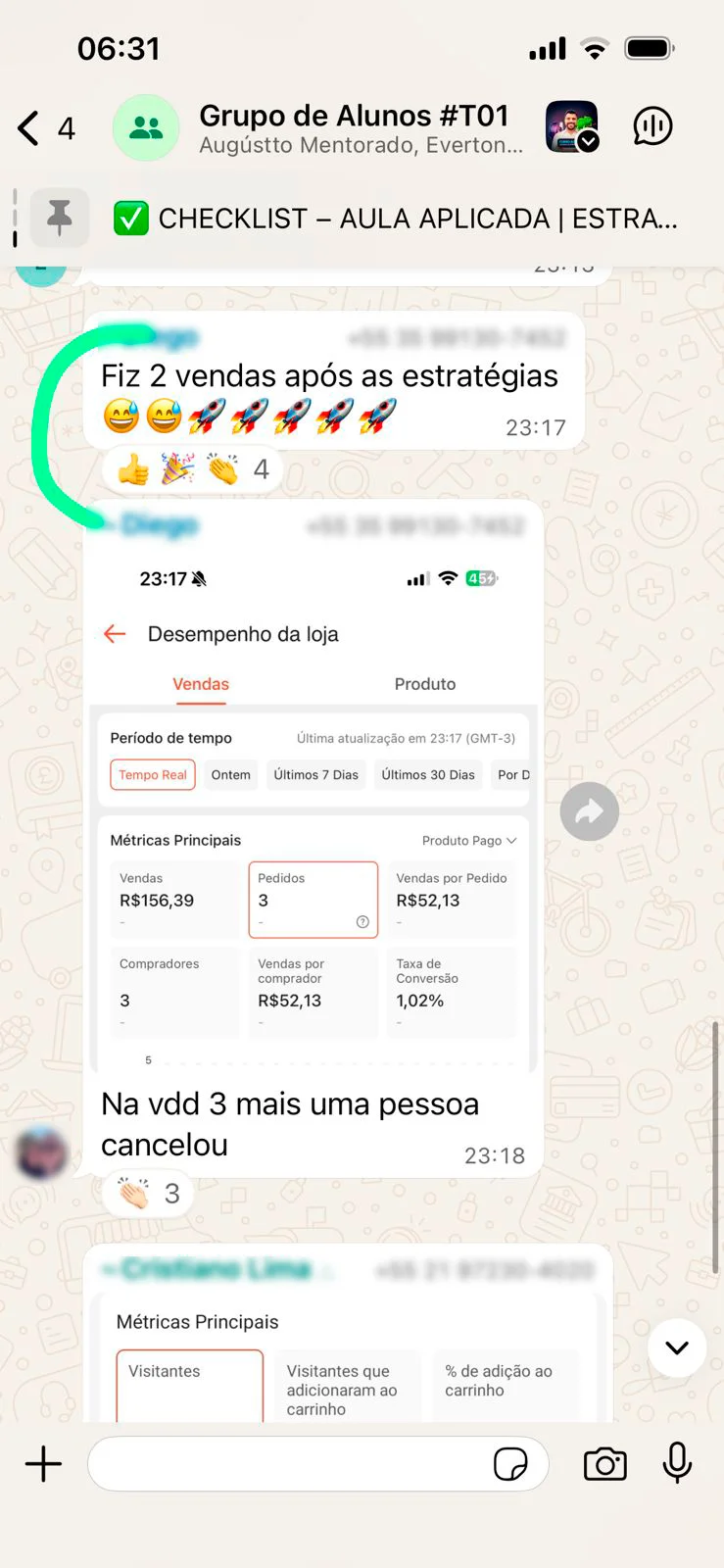Start a group voice chat

[x=652, y=126]
